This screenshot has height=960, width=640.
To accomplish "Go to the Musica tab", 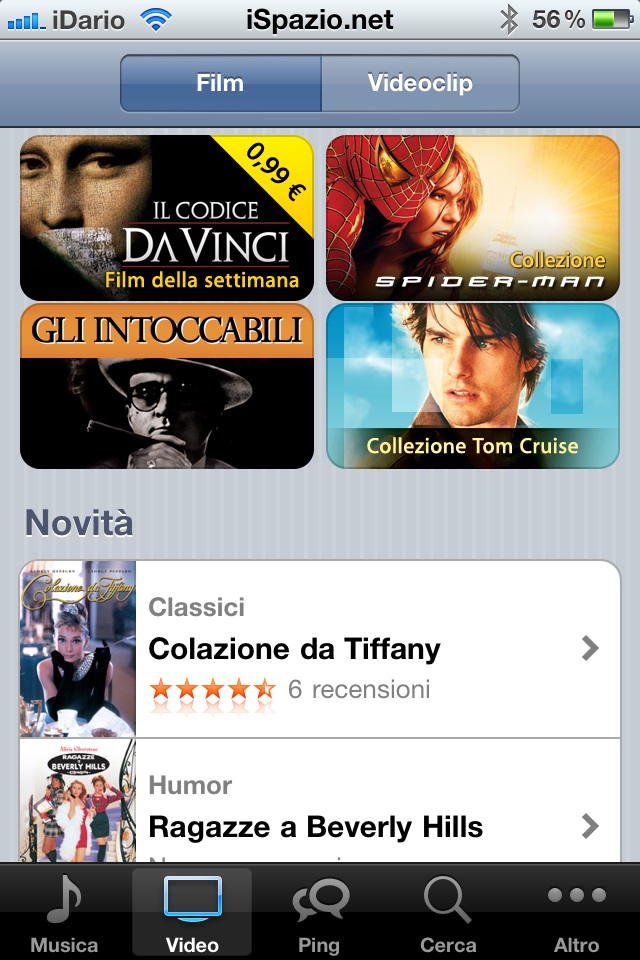I will point(64,912).
